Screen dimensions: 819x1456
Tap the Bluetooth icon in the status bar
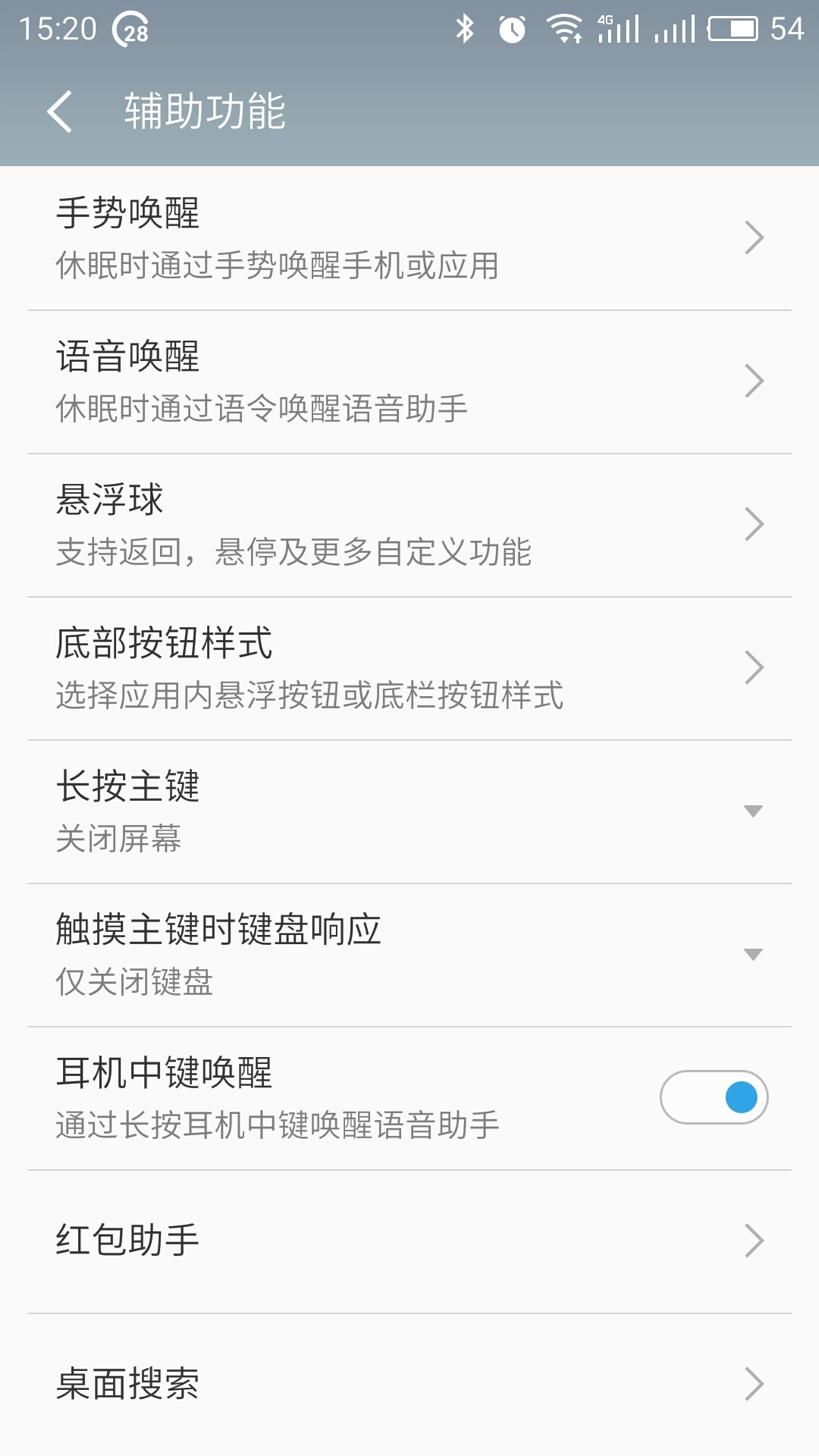464,29
